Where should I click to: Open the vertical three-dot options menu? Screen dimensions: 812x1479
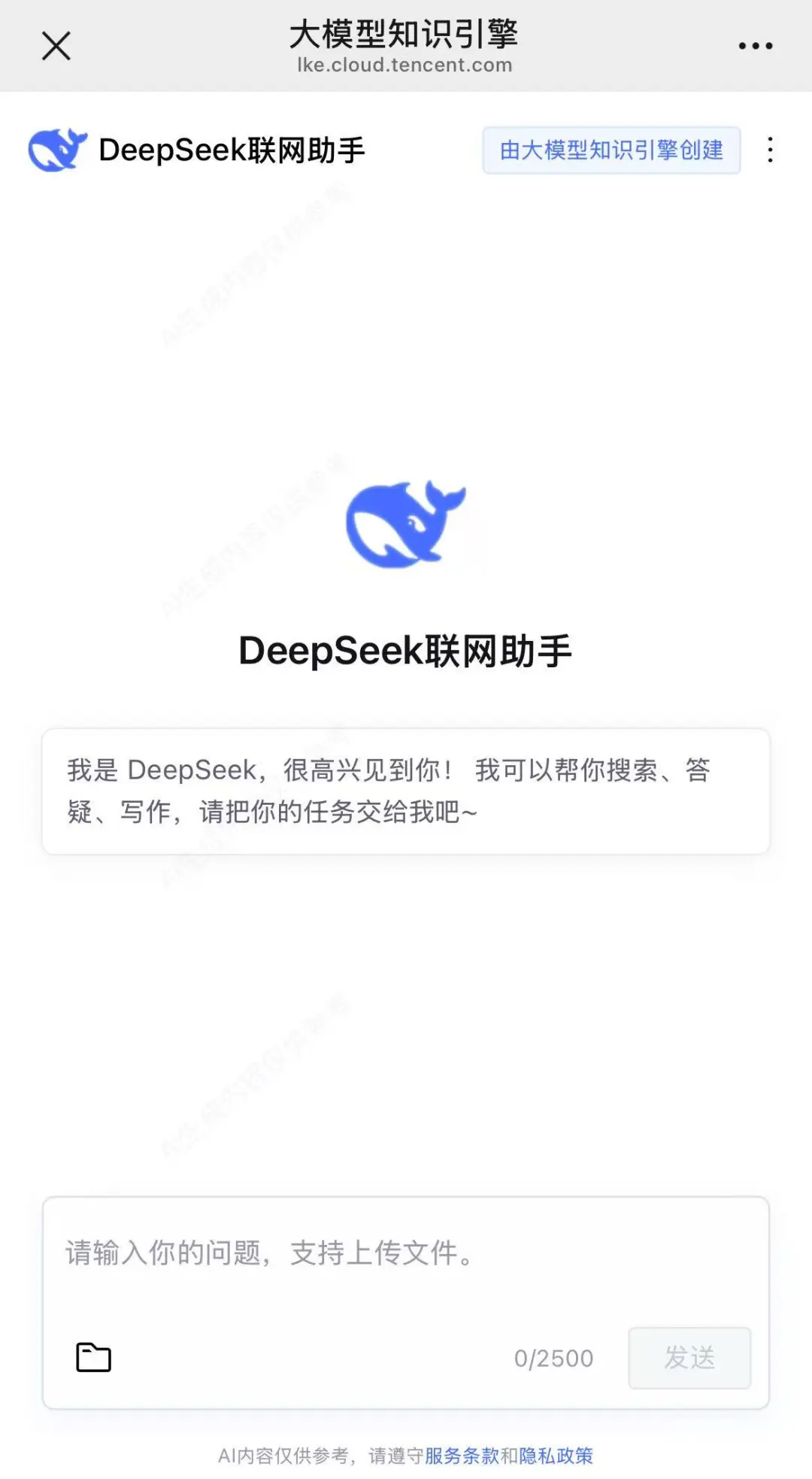[x=770, y=150]
